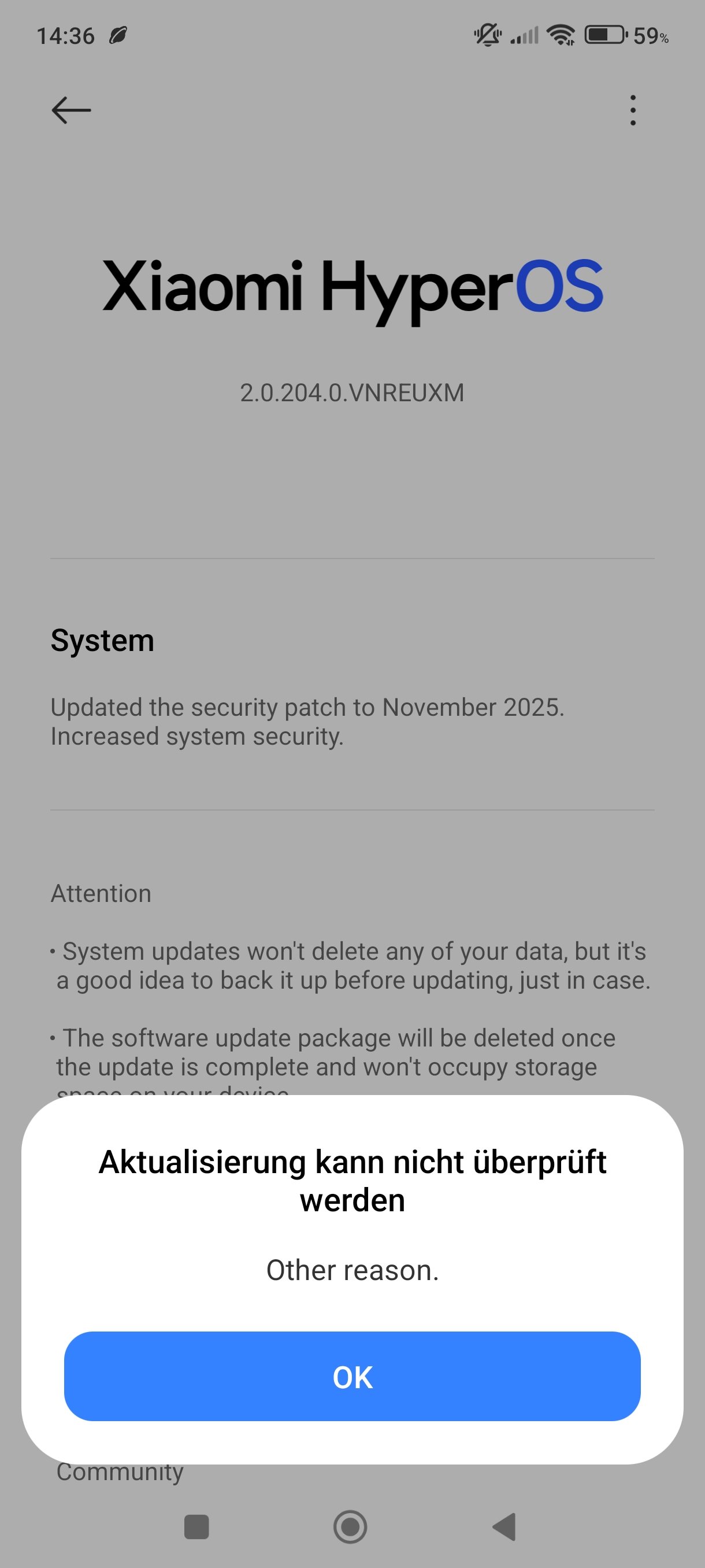Screen dimensions: 705x1568
Task: Confirm the error dialog with OK
Action: (352, 1376)
